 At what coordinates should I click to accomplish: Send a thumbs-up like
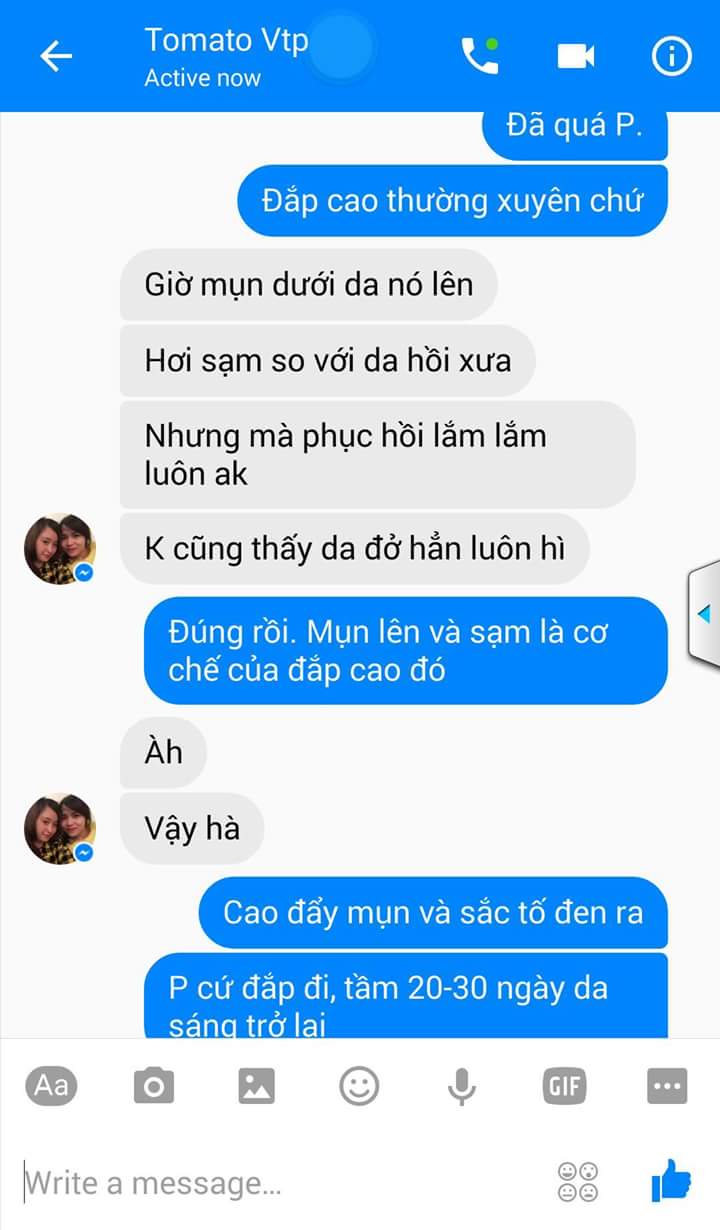pyautogui.click(x=671, y=1182)
